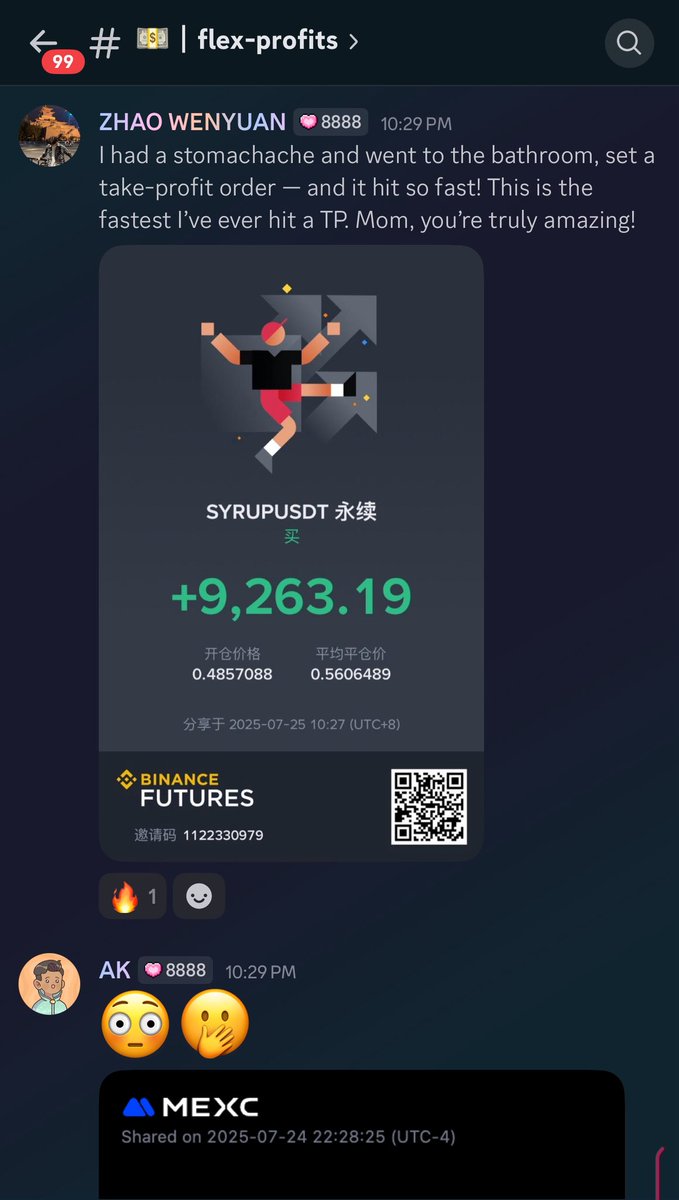679x1200 pixels.
Task: Open ZHAO WENYUAN's profile avatar
Action: (50, 136)
